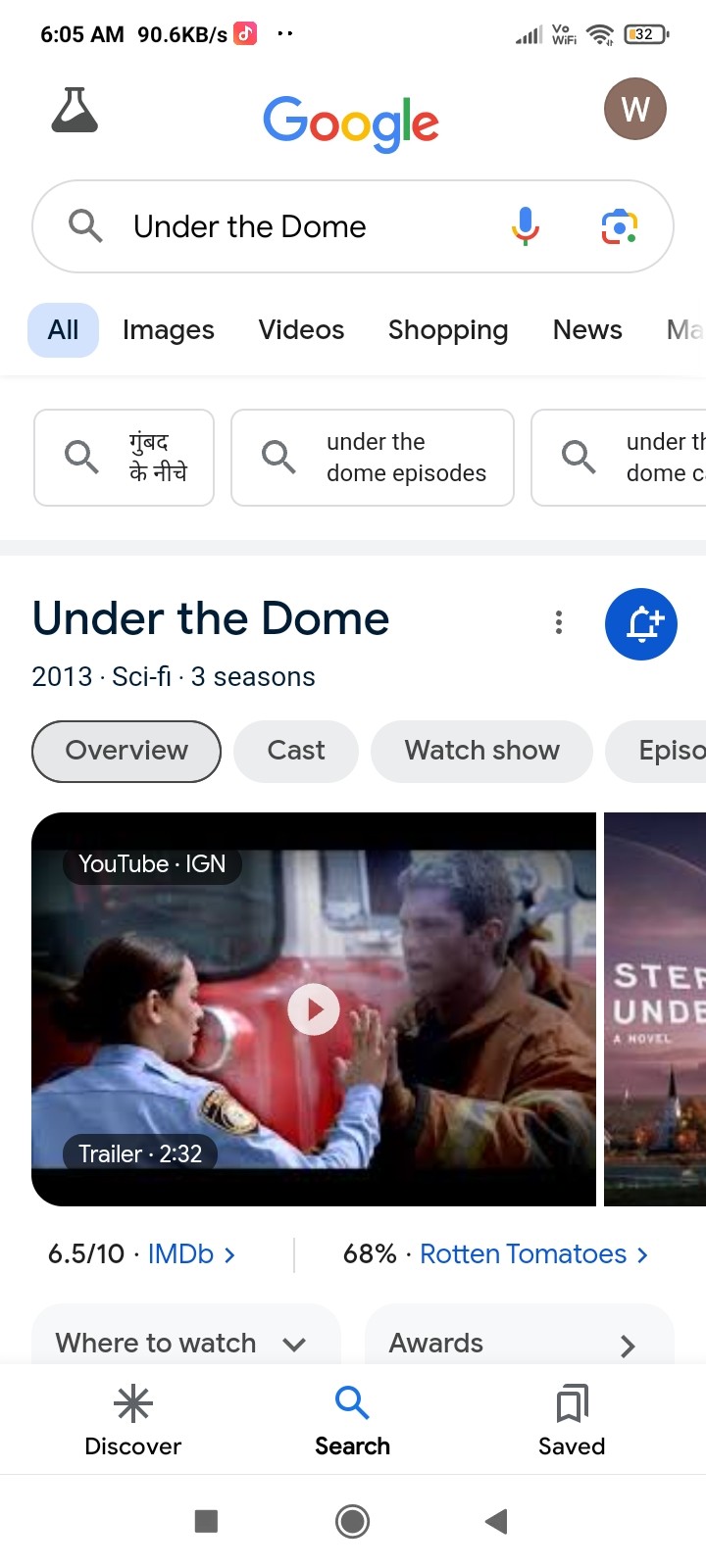Go to the Discover tab

click(133, 1420)
